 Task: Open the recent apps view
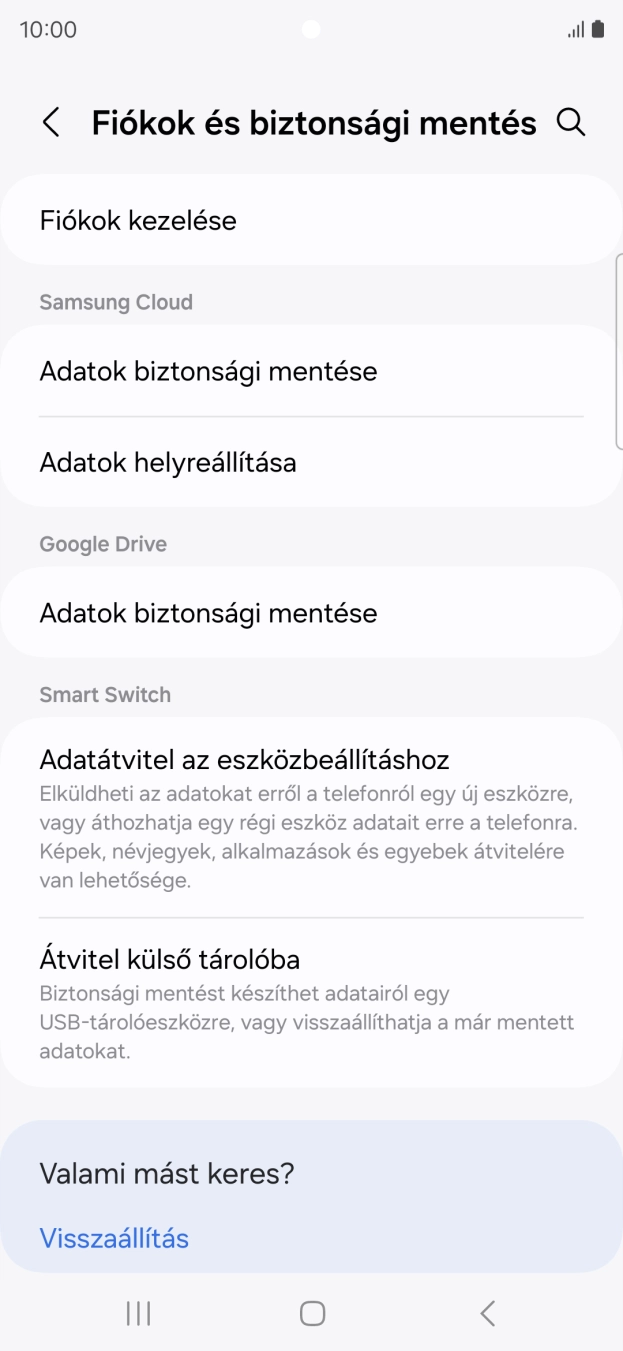tap(138, 1313)
